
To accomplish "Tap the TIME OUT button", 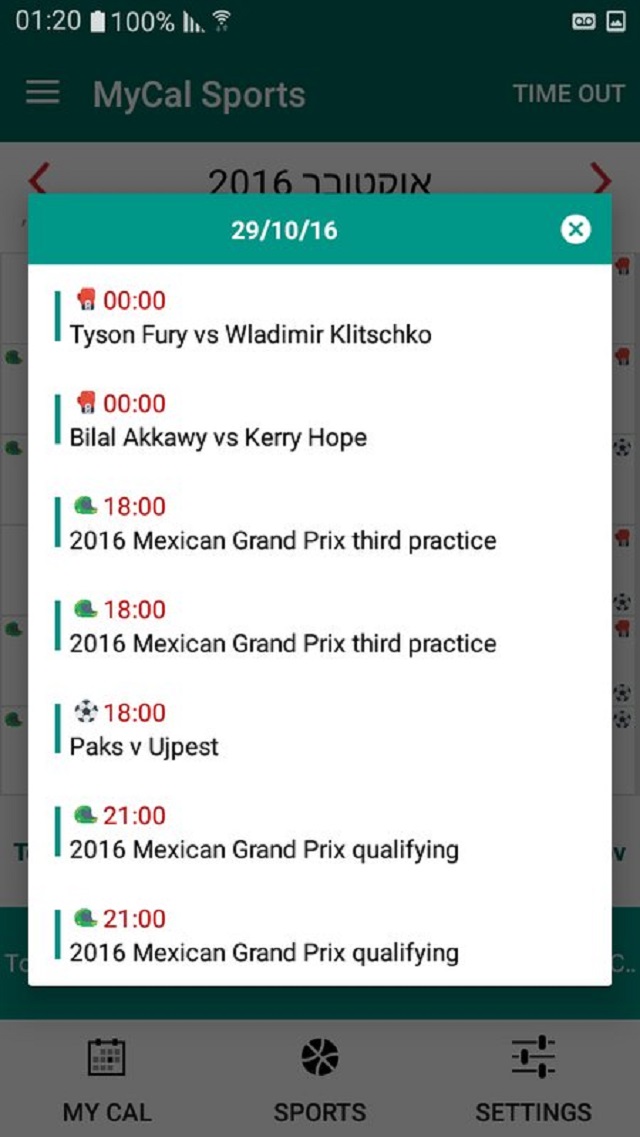I will [x=568, y=94].
